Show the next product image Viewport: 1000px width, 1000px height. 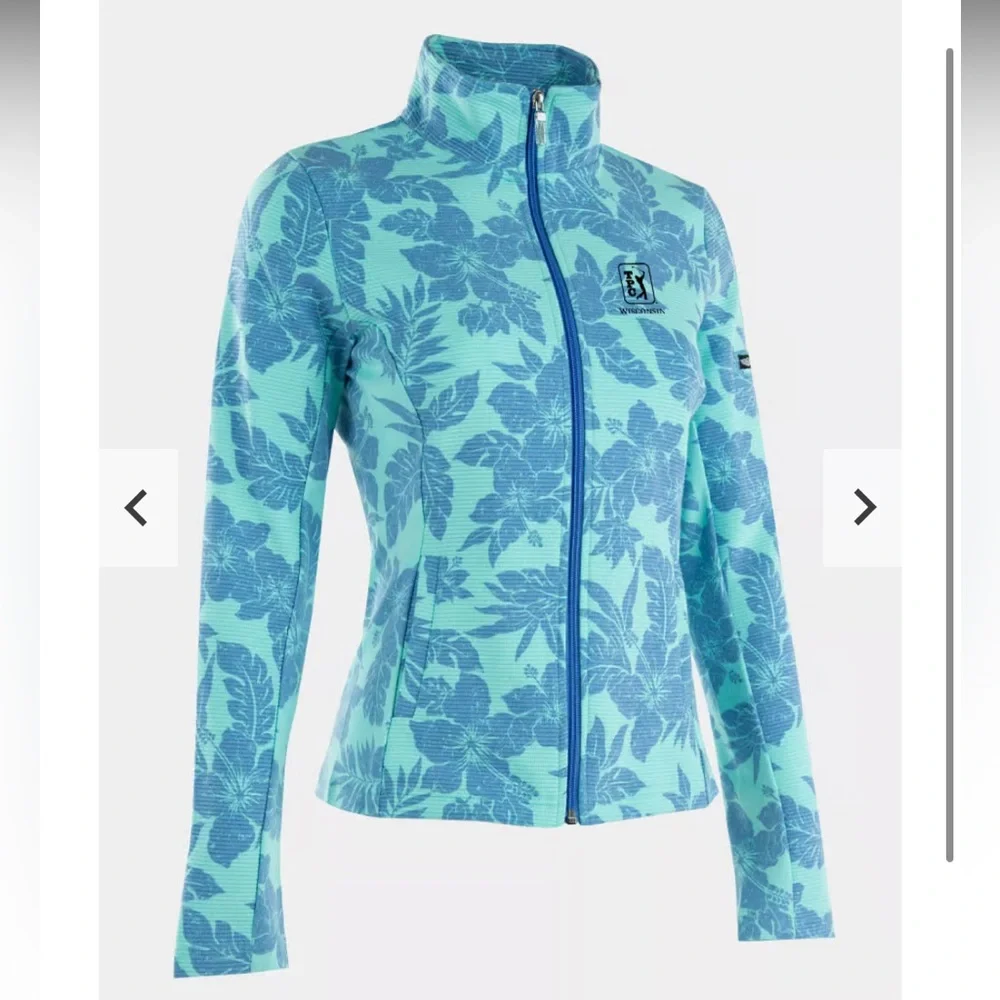(862, 508)
